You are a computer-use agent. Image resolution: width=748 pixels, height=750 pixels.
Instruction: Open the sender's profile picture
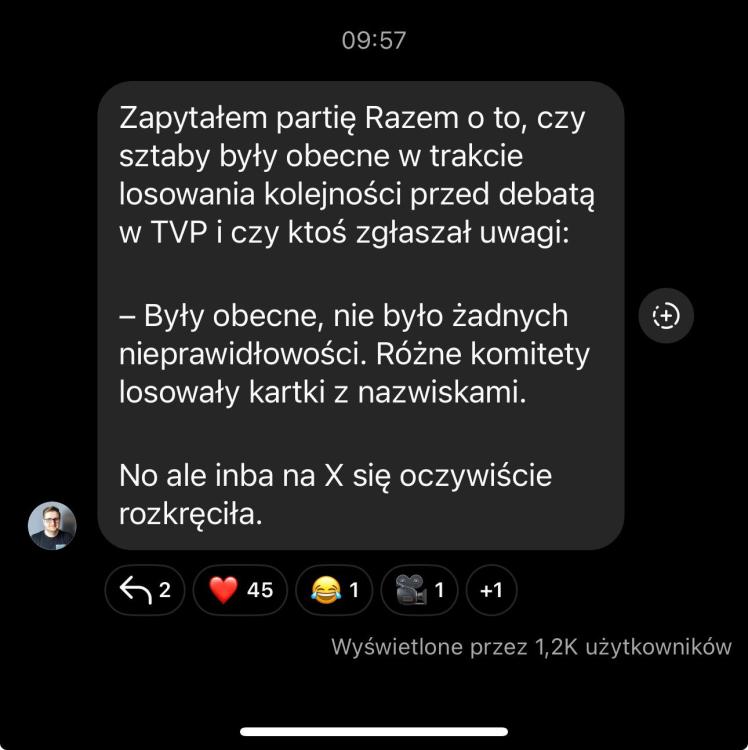[x=52, y=525]
